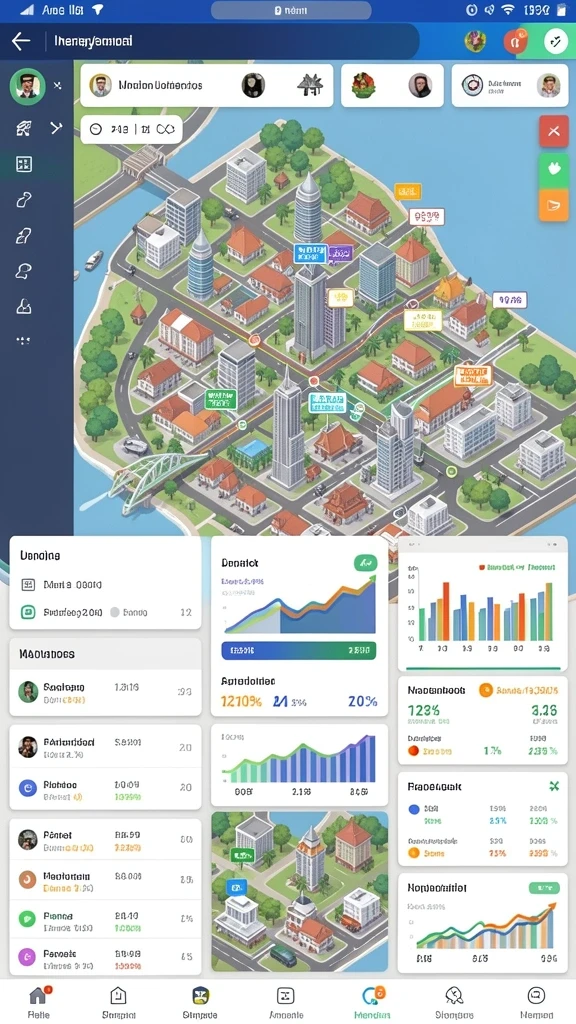Select the grid icon in the left sidebar
The image size is (576, 1024).
24,164
